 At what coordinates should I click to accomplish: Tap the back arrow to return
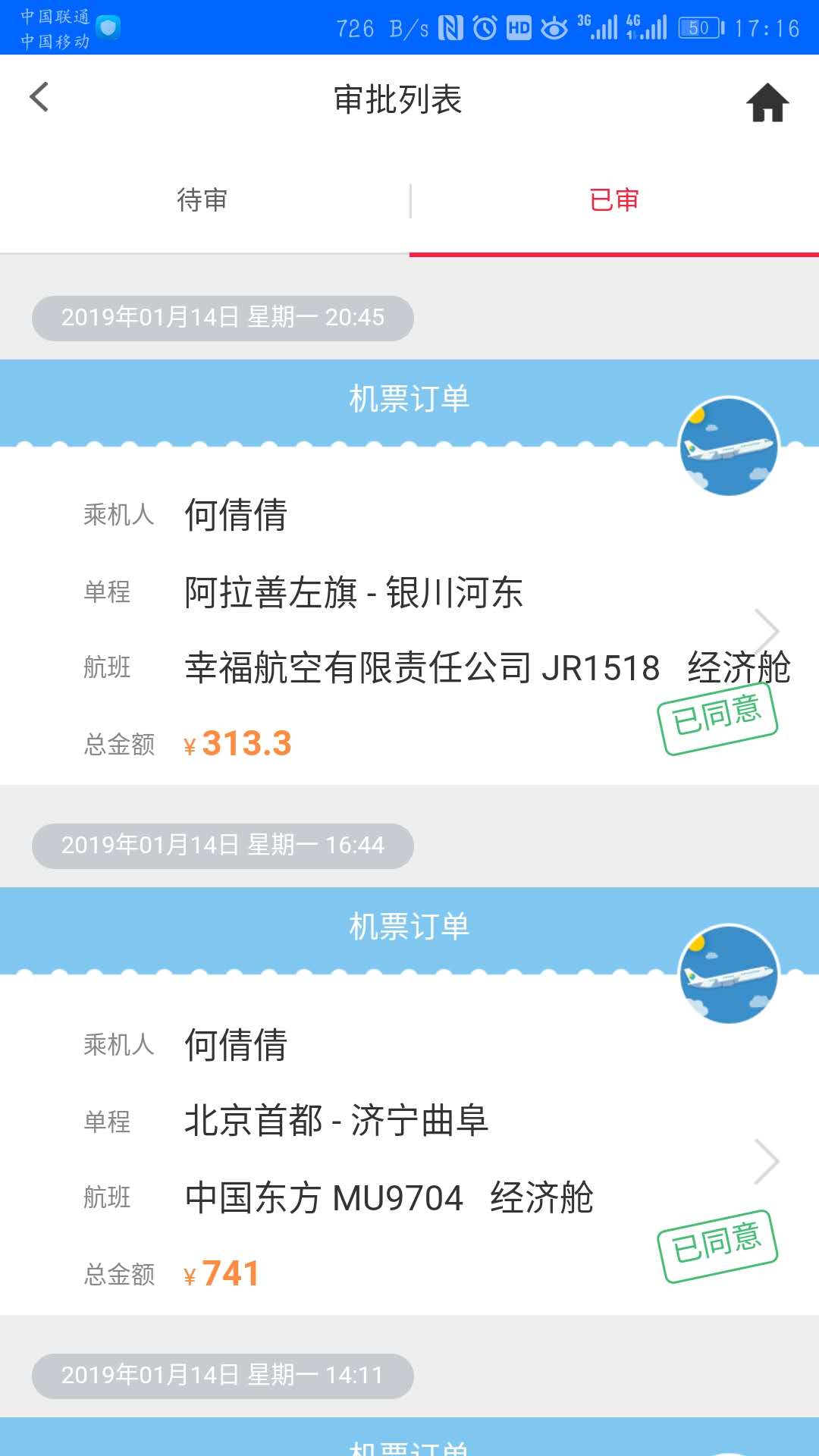coord(38,98)
